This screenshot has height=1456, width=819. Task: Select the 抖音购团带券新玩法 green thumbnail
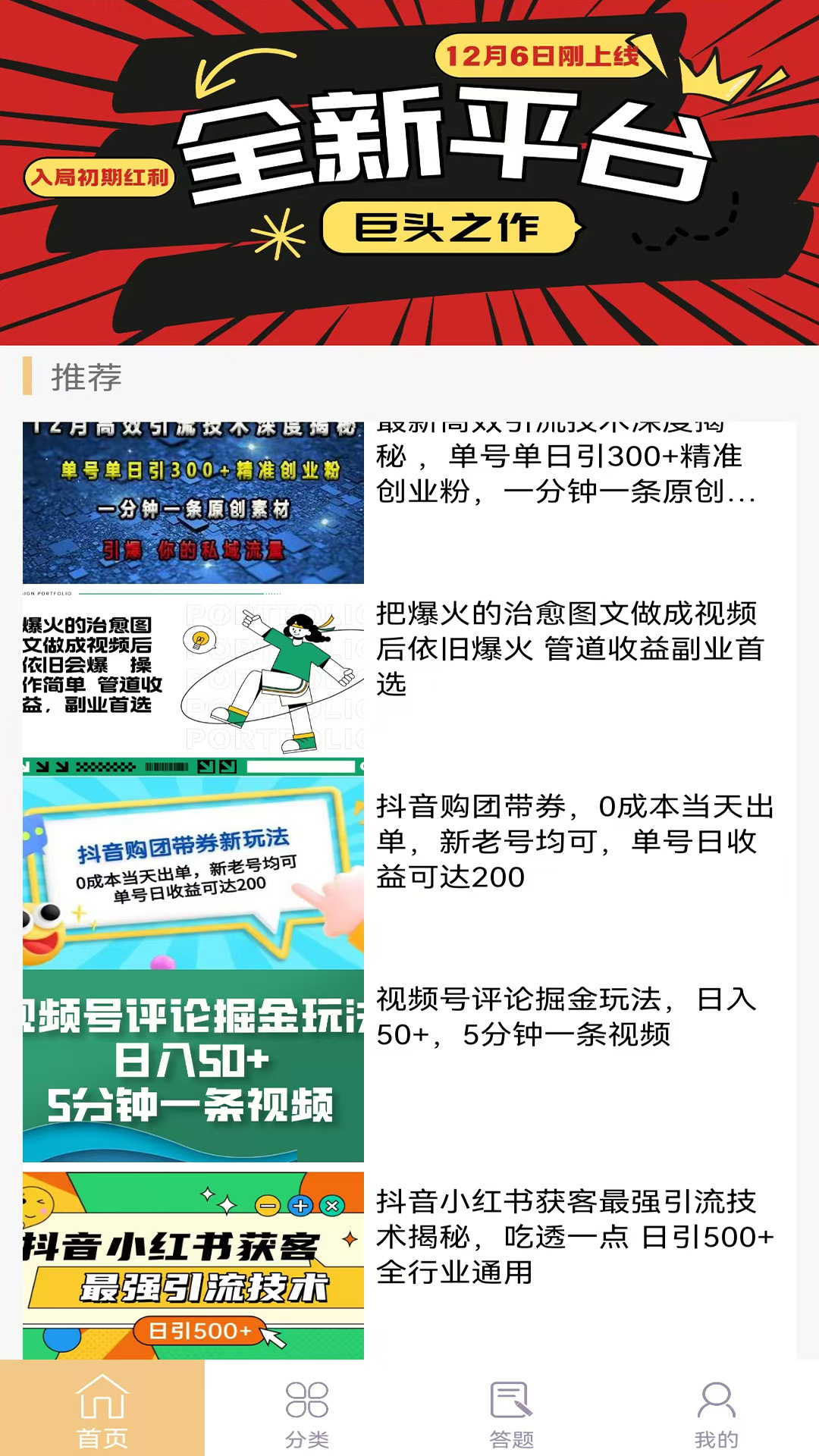[193, 864]
